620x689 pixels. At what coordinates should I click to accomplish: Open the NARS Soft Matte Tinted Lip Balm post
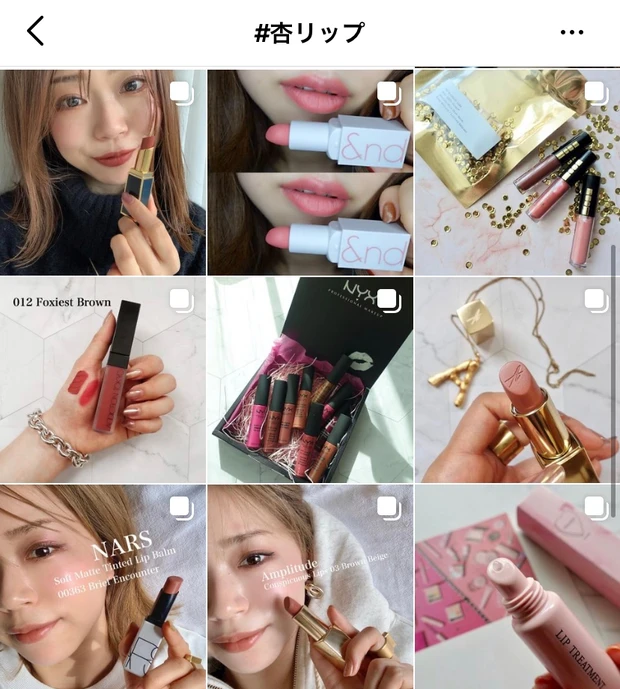coord(102,587)
